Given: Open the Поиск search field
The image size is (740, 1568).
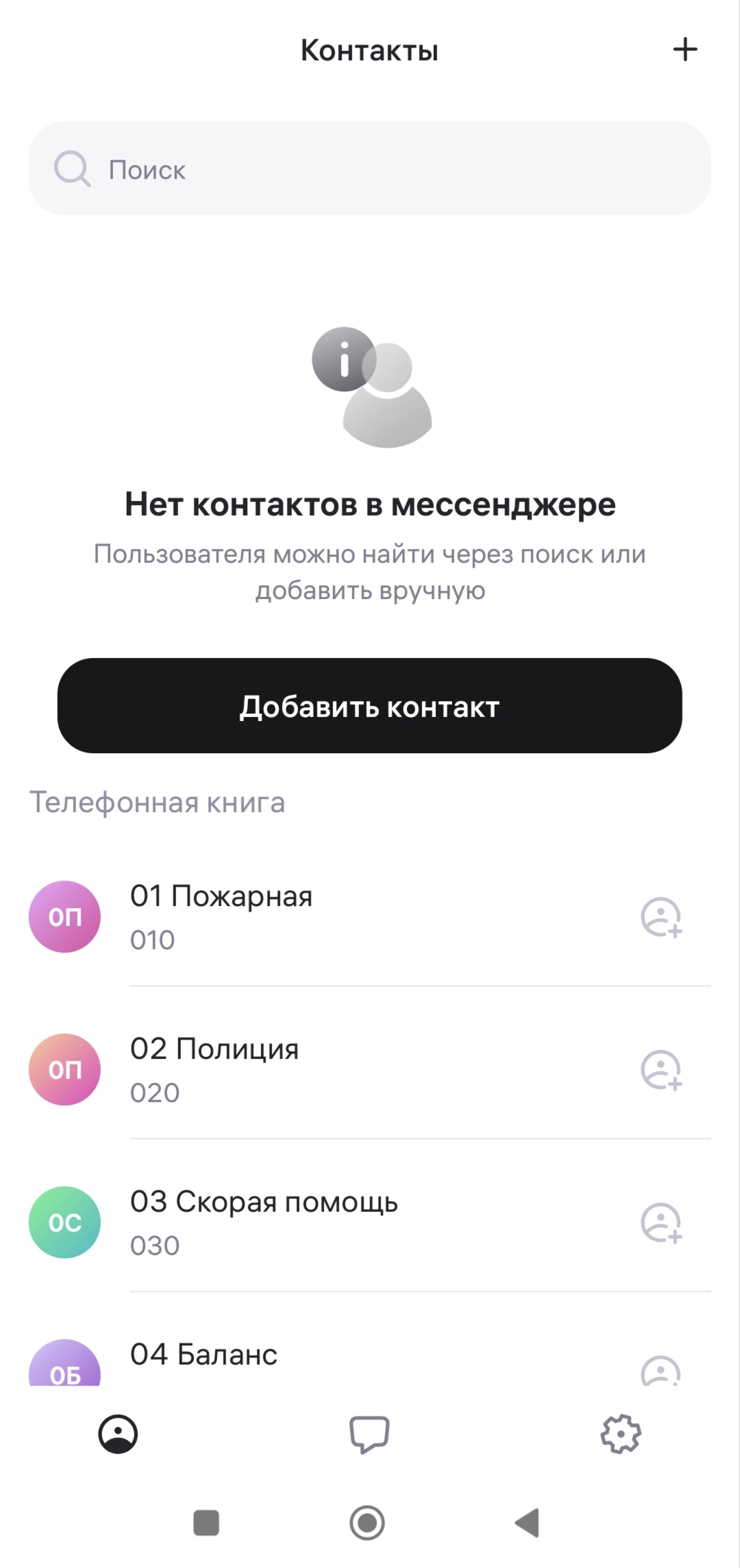Looking at the screenshot, I should click(x=370, y=169).
